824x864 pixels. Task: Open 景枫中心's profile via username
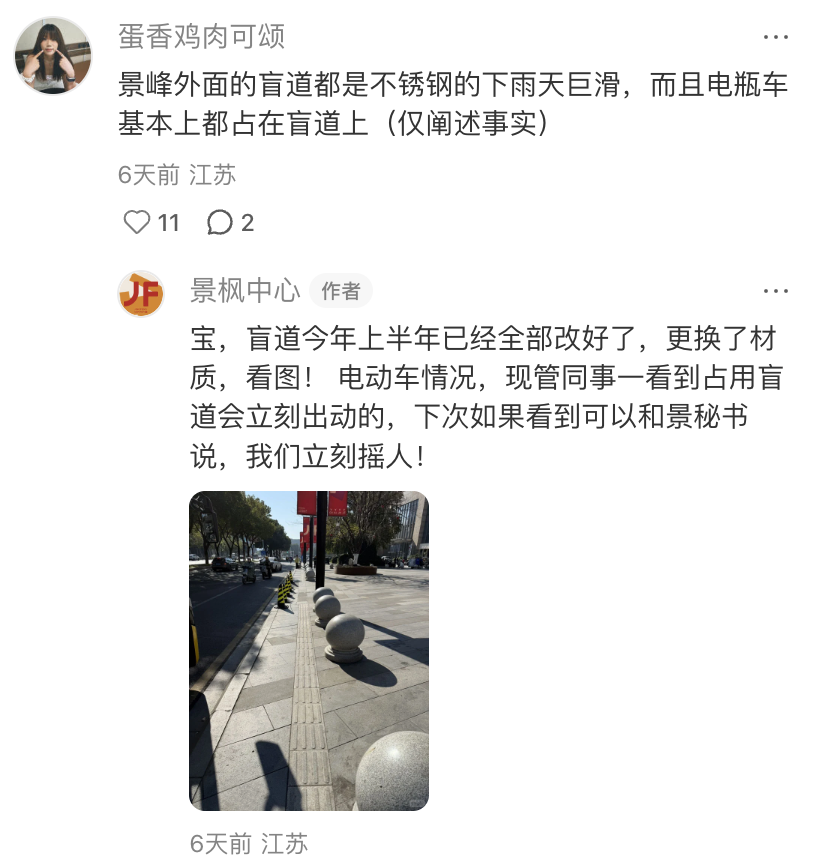pyautogui.click(x=245, y=291)
